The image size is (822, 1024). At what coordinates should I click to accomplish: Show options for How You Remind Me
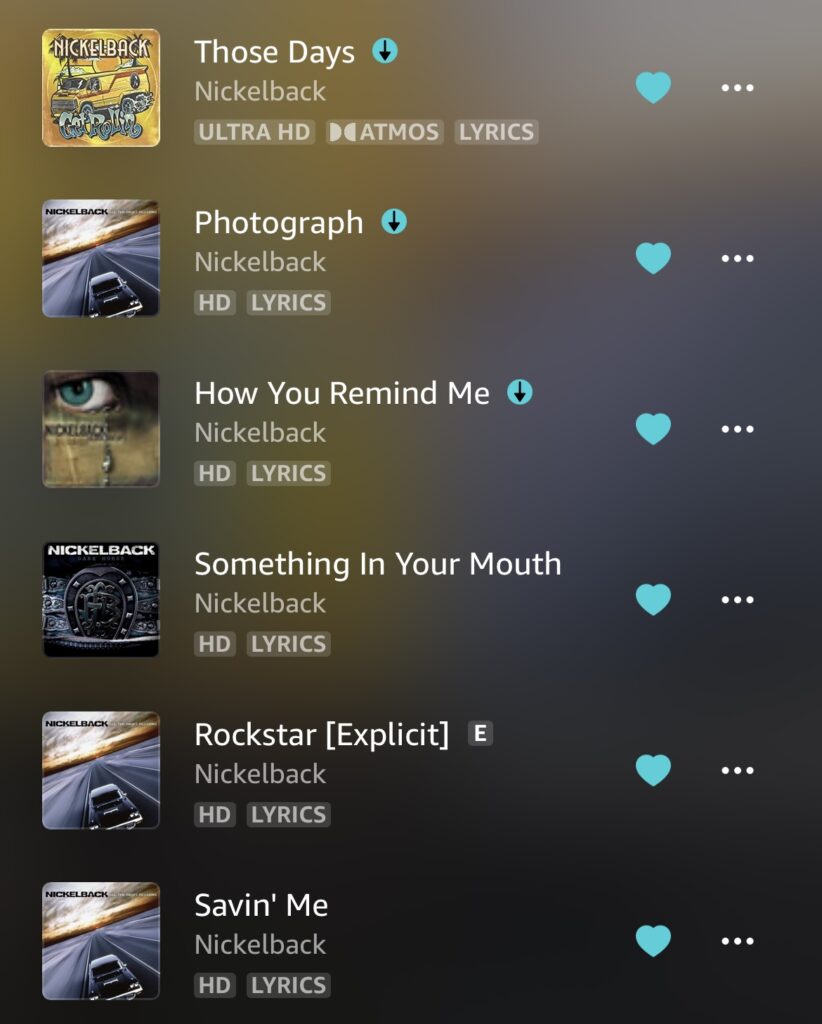pos(737,429)
